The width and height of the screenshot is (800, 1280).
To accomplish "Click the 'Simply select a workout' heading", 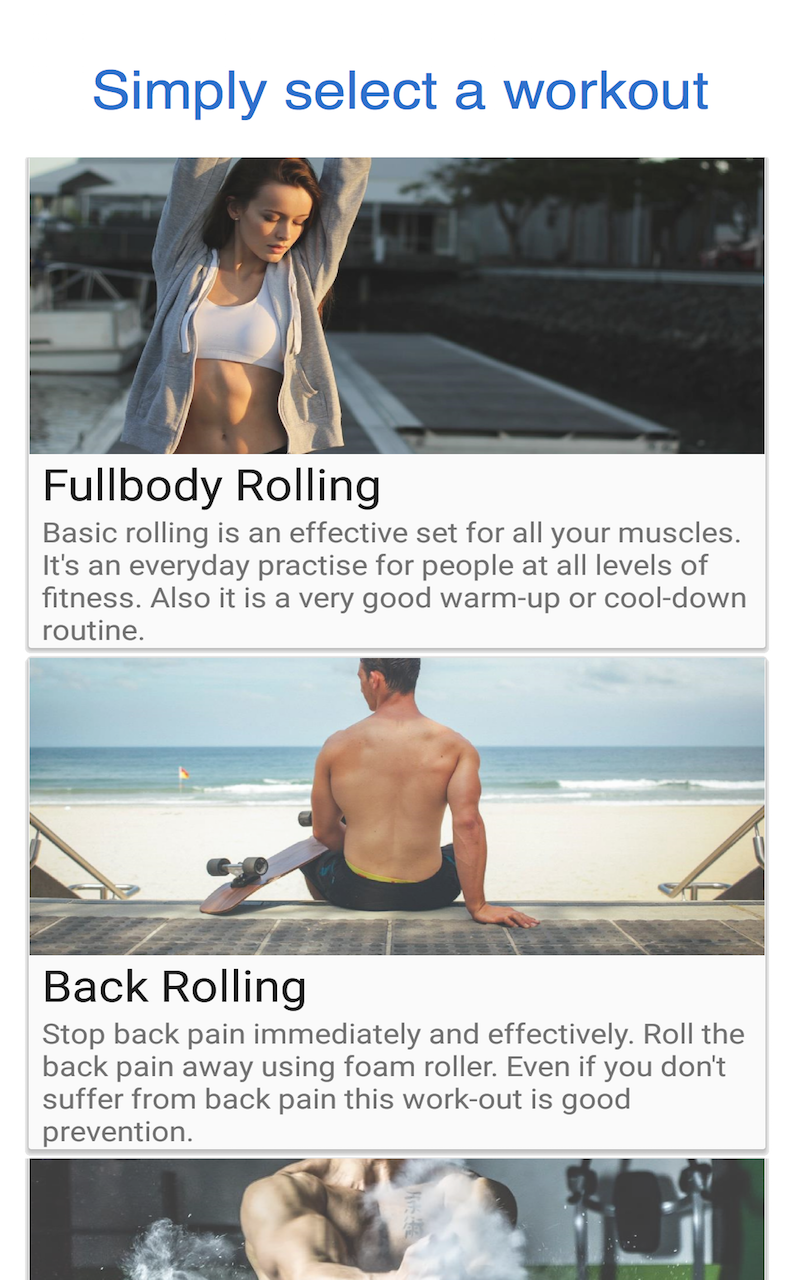I will [399, 90].
